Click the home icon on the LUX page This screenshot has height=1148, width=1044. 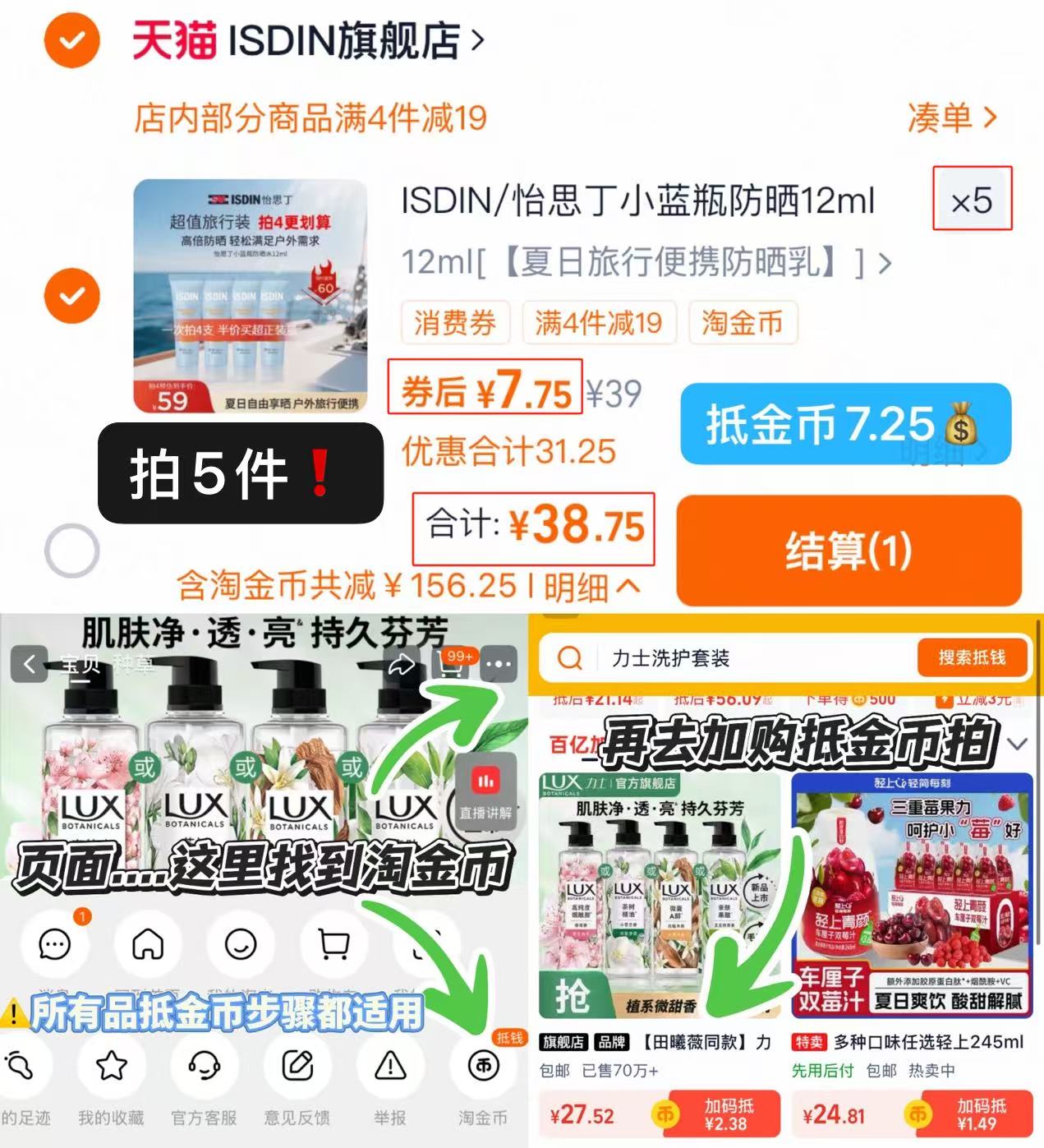click(146, 945)
